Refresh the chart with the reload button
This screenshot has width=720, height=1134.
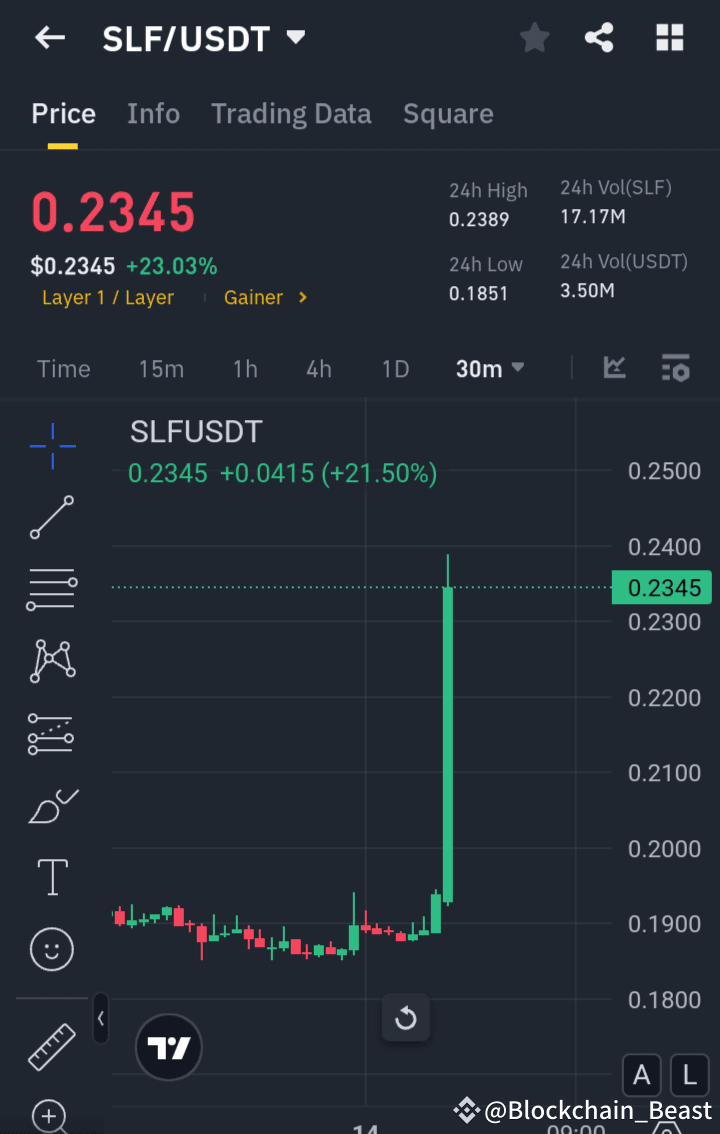tap(406, 1017)
